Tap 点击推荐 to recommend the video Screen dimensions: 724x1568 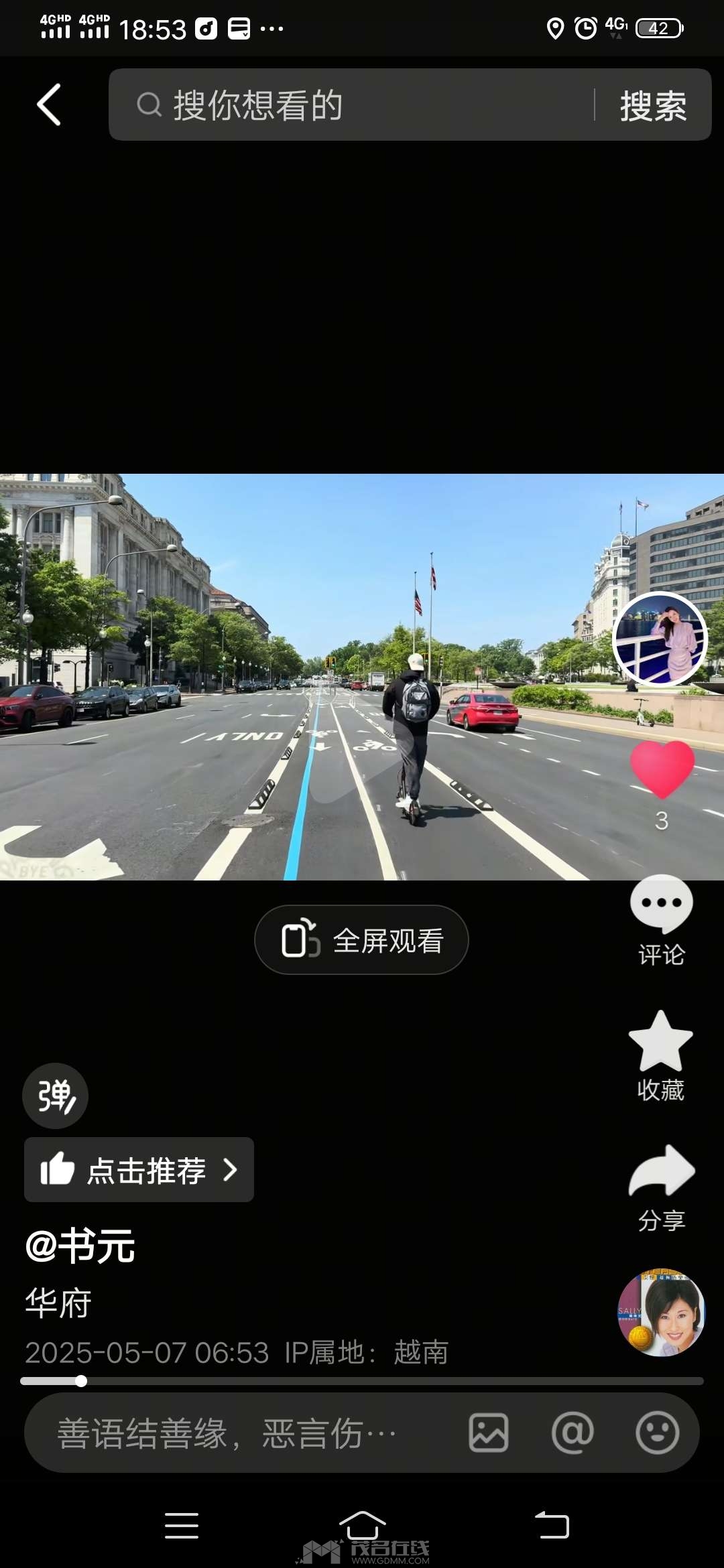[139, 1169]
